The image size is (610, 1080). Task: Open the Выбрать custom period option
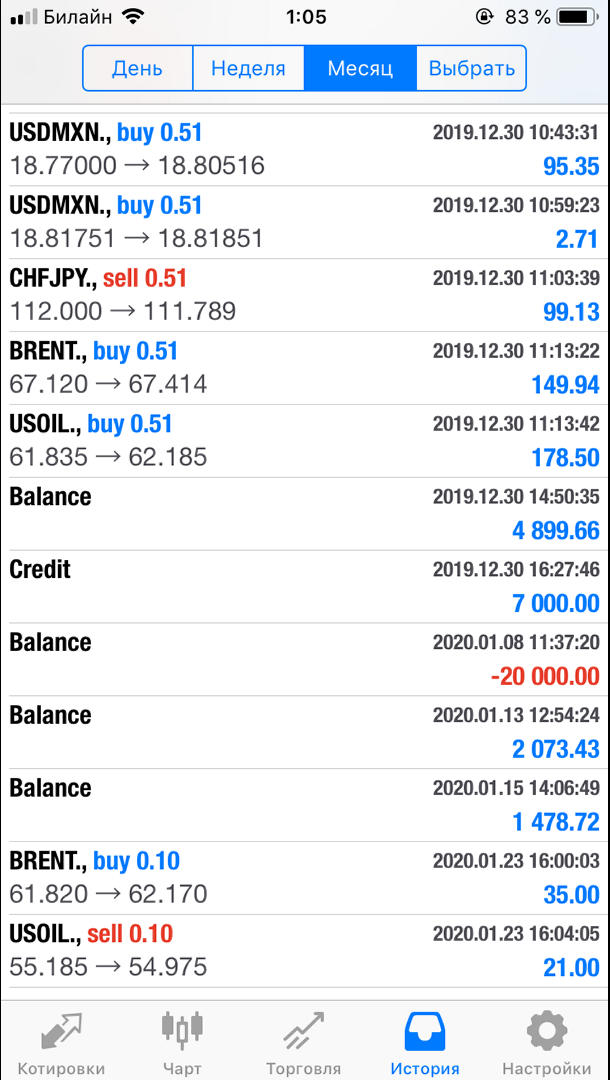coord(472,69)
